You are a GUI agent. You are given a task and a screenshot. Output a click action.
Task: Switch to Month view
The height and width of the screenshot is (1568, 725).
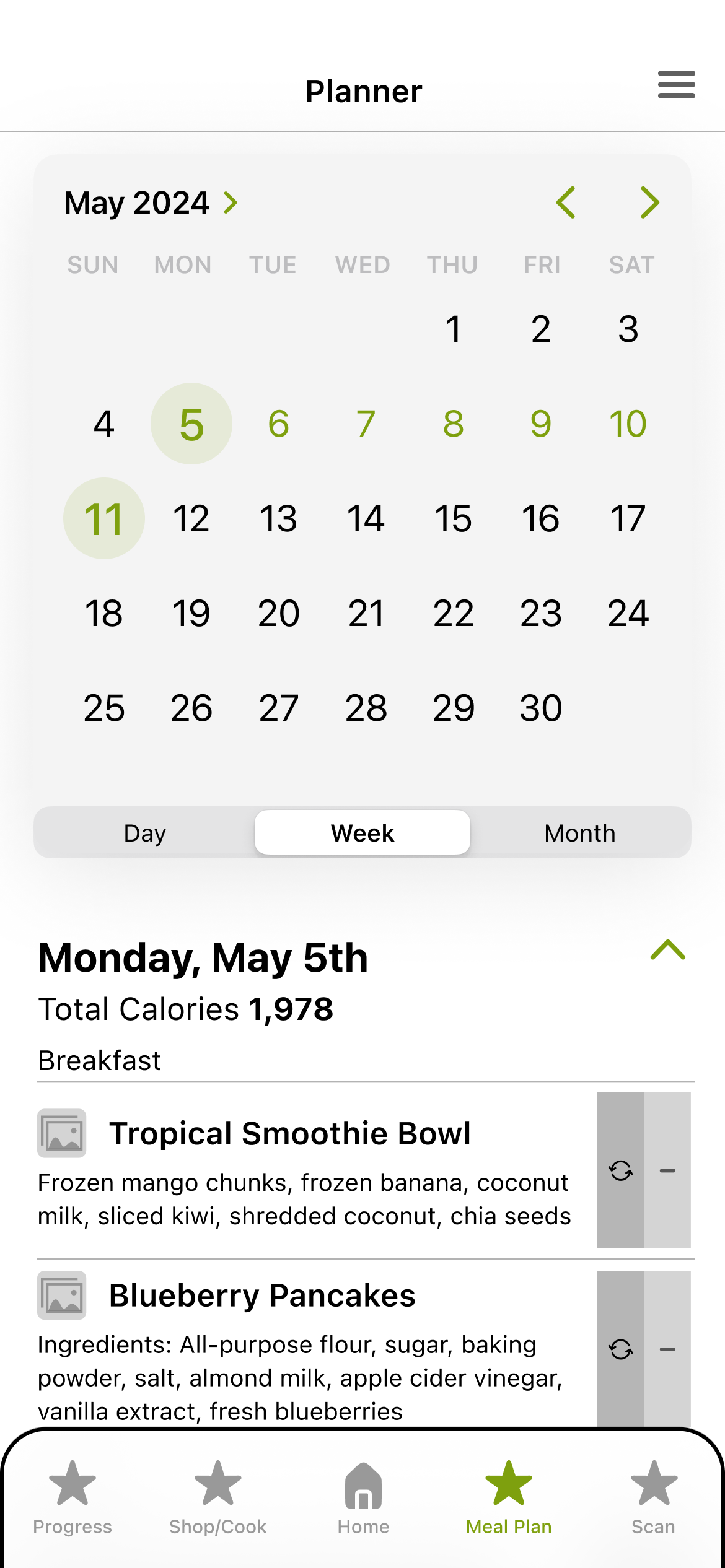[579, 833]
